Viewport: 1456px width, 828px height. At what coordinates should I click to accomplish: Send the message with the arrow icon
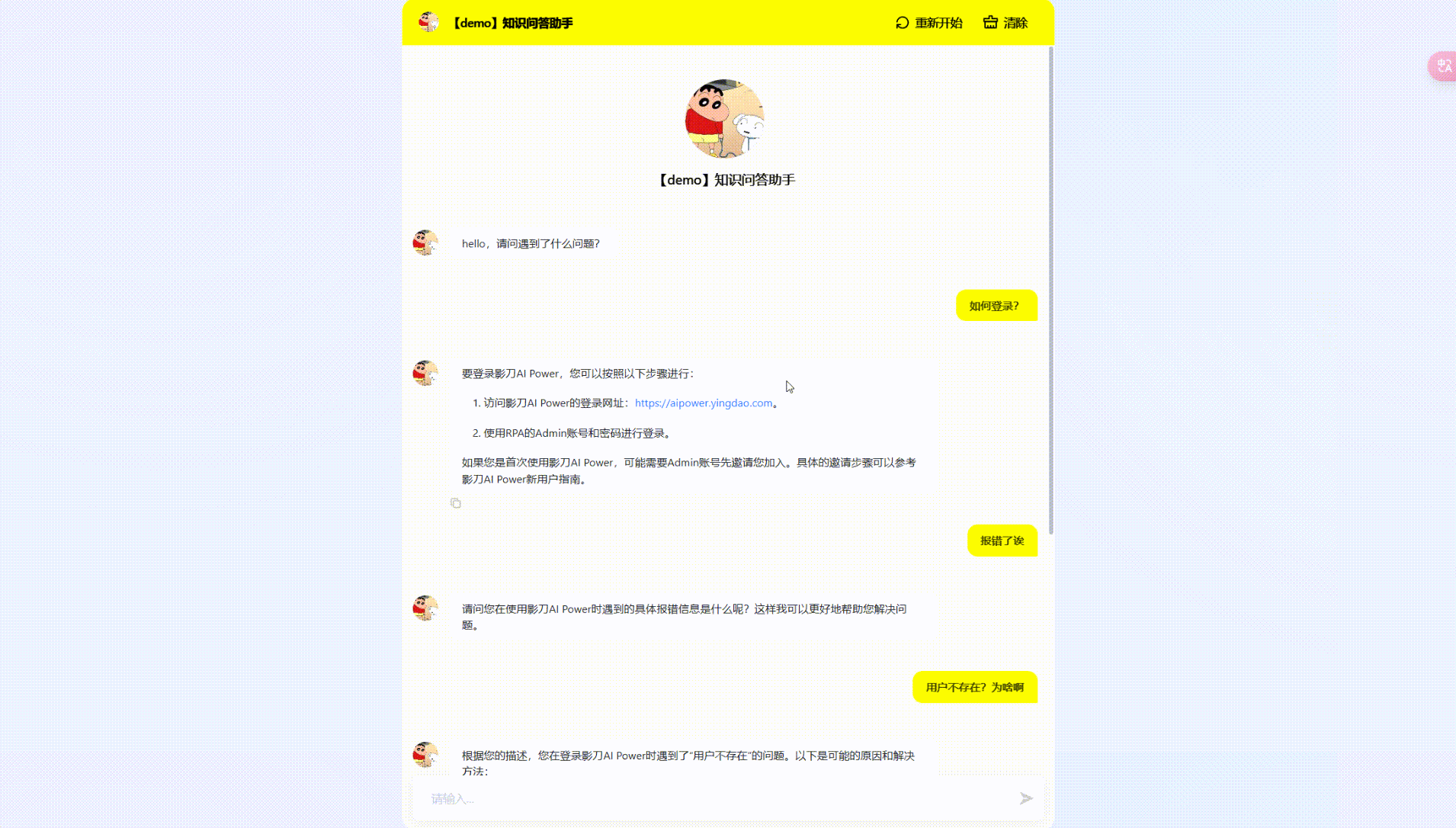tap(1026, 798)
